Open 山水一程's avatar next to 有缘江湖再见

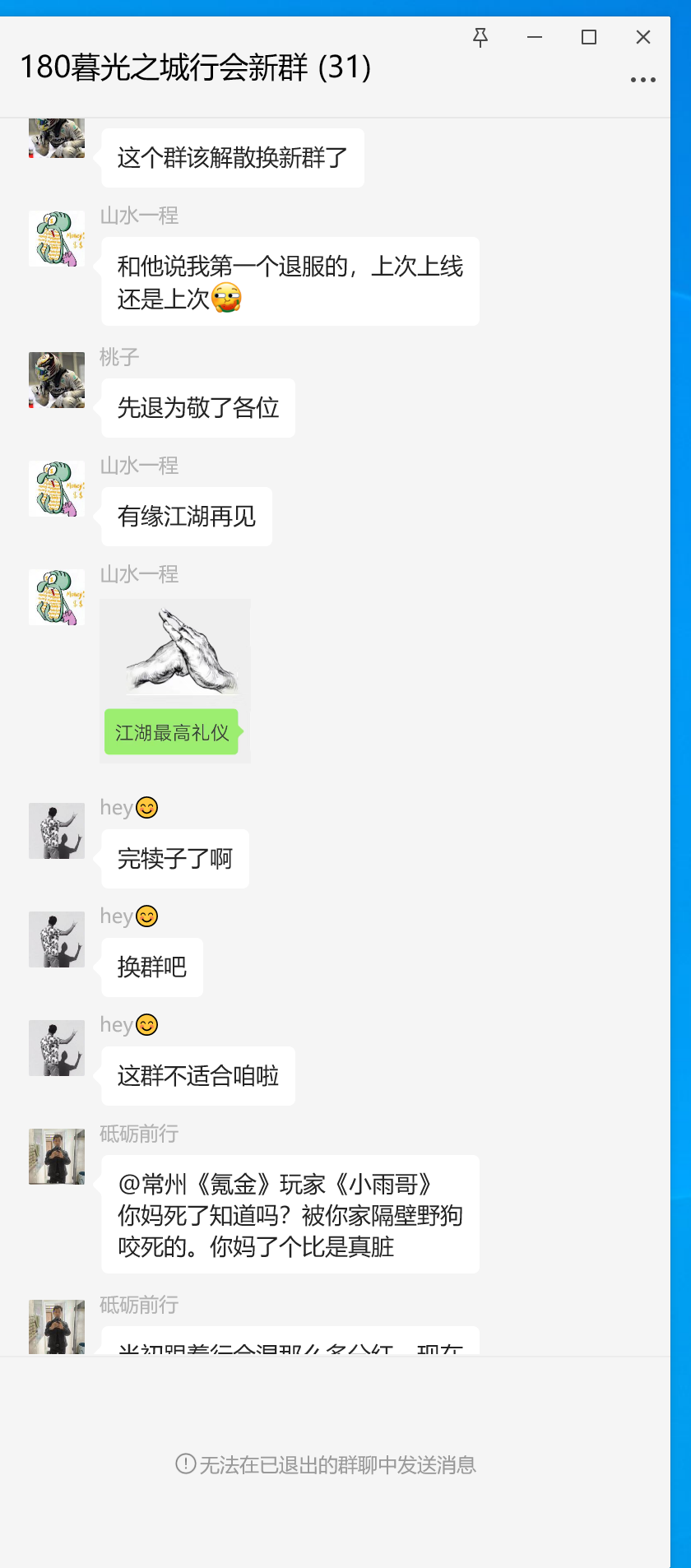coord(57,489)
